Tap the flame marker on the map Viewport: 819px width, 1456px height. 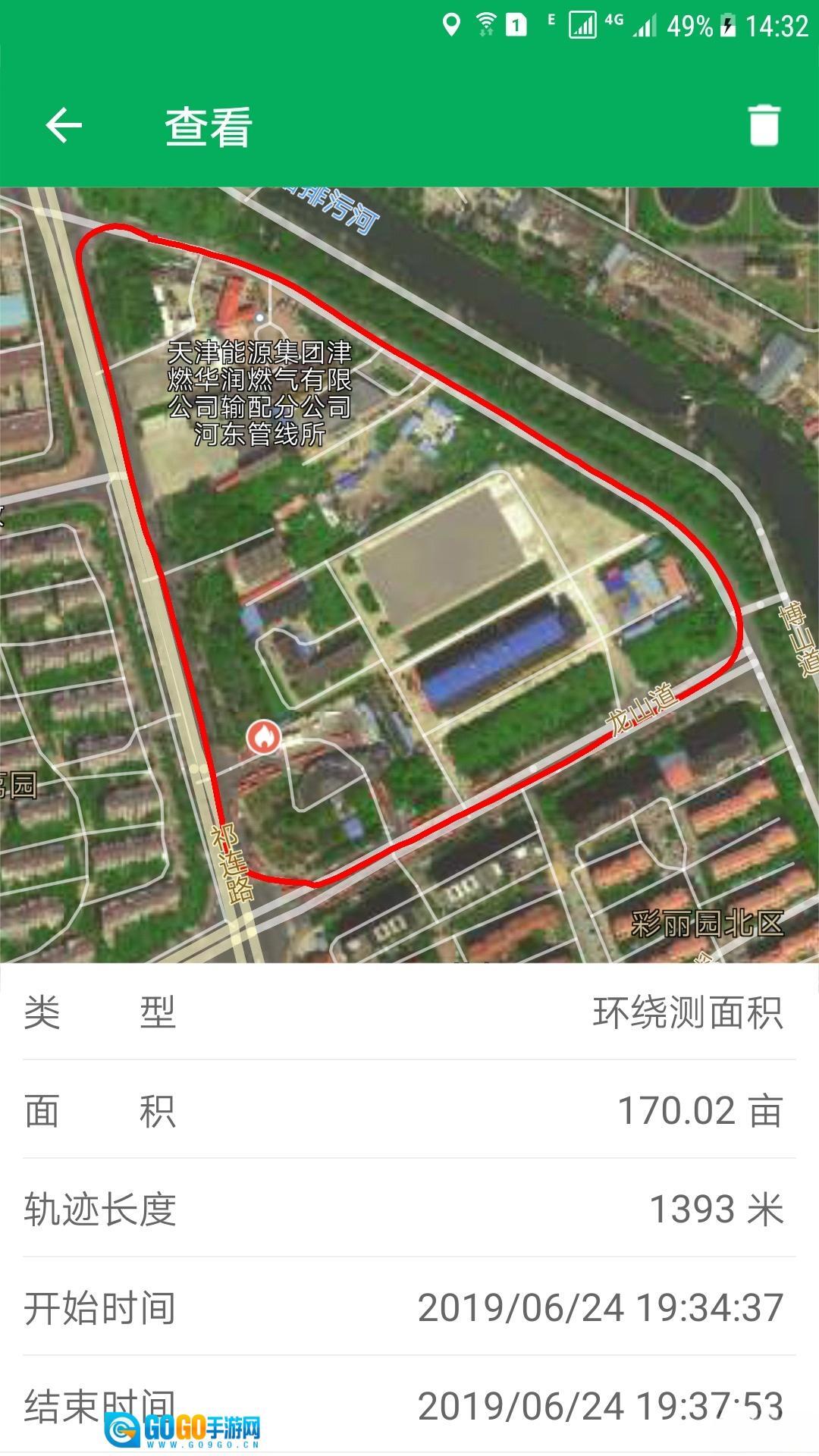tap(263, 737)
